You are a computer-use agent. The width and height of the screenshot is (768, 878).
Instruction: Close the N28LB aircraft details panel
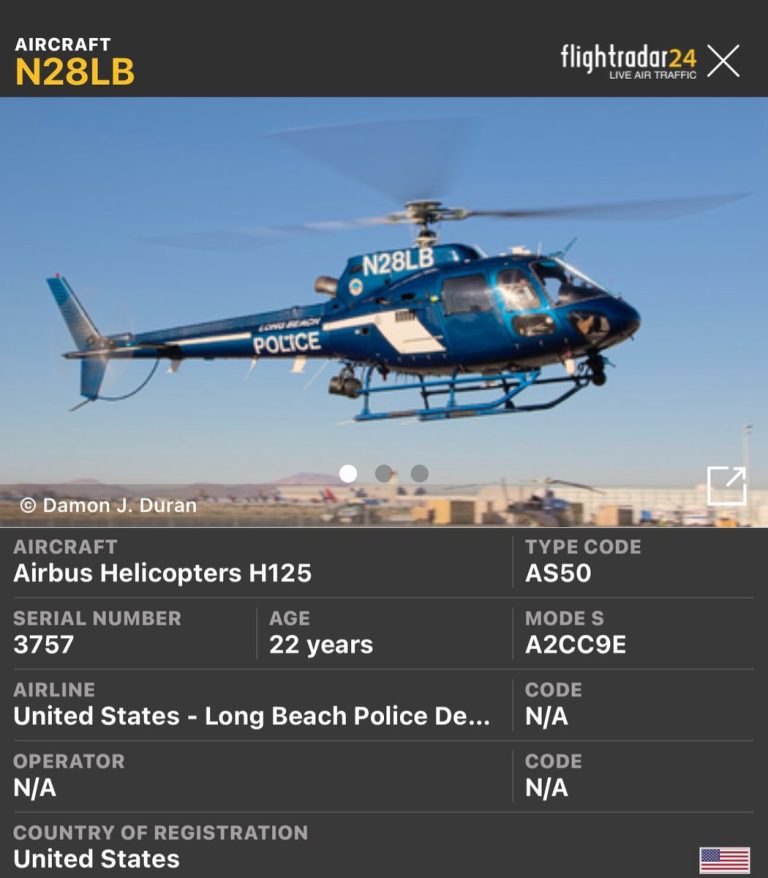pos(723,61)
